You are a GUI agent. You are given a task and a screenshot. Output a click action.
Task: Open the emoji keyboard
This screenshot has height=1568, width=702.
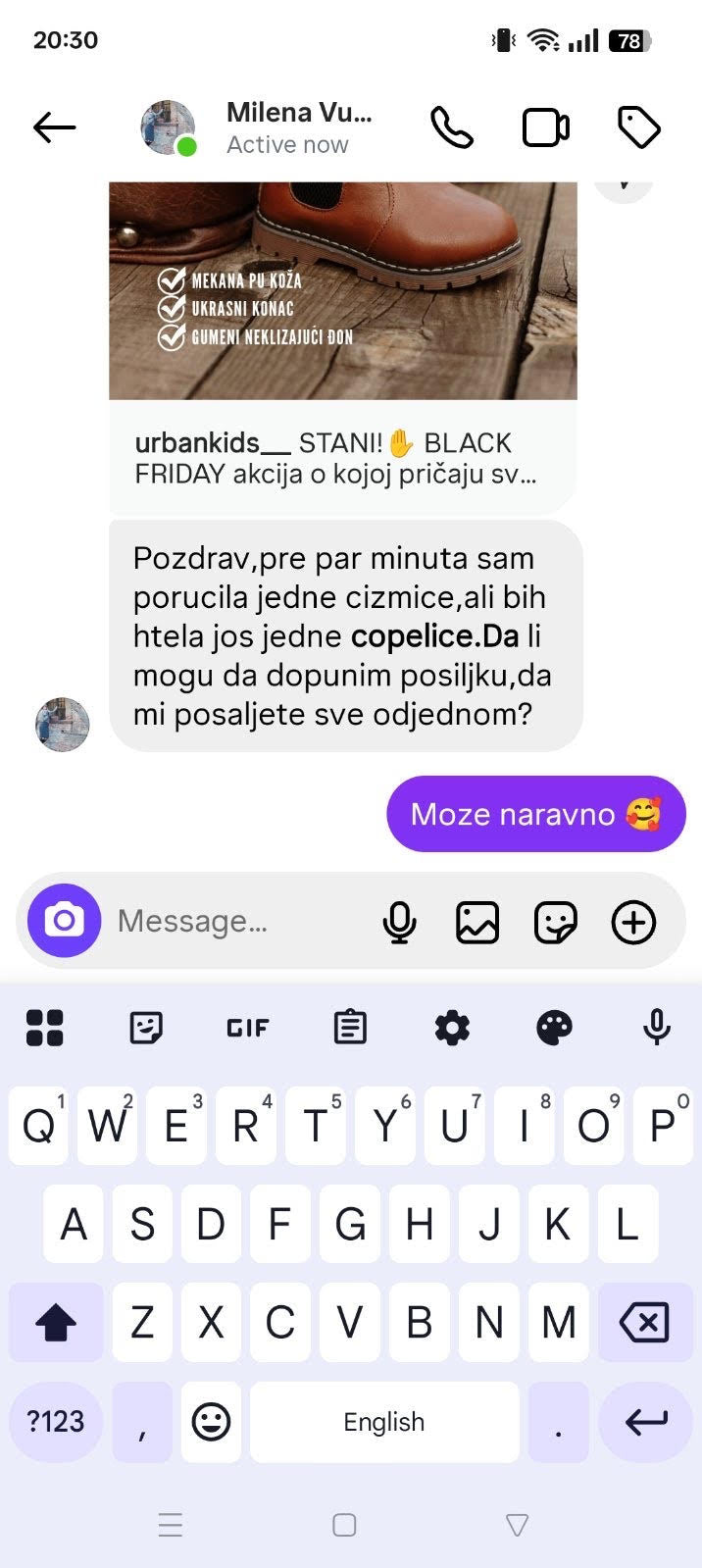point(211,1422)
